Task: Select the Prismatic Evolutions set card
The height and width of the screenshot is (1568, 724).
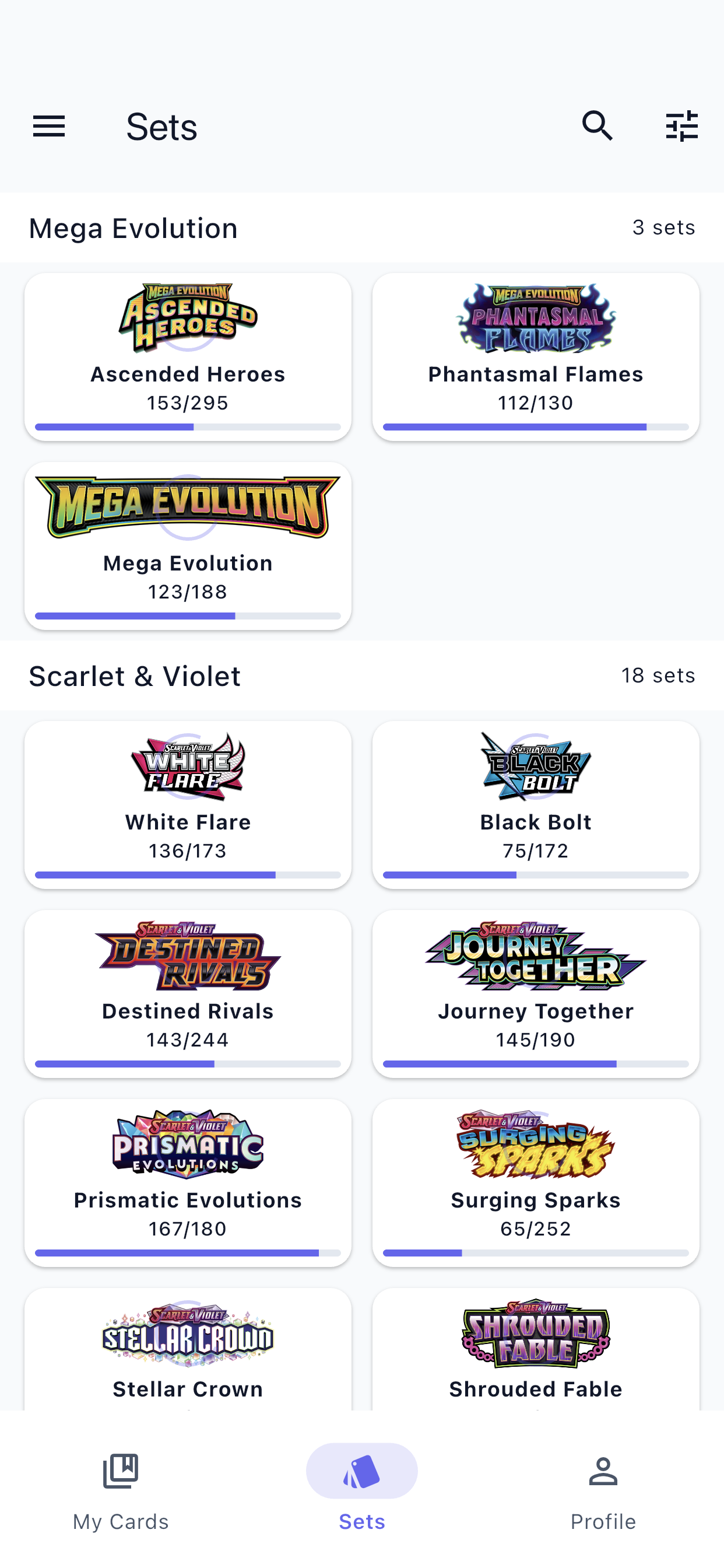Action: pyautogui.click(x=188, y=1181)
